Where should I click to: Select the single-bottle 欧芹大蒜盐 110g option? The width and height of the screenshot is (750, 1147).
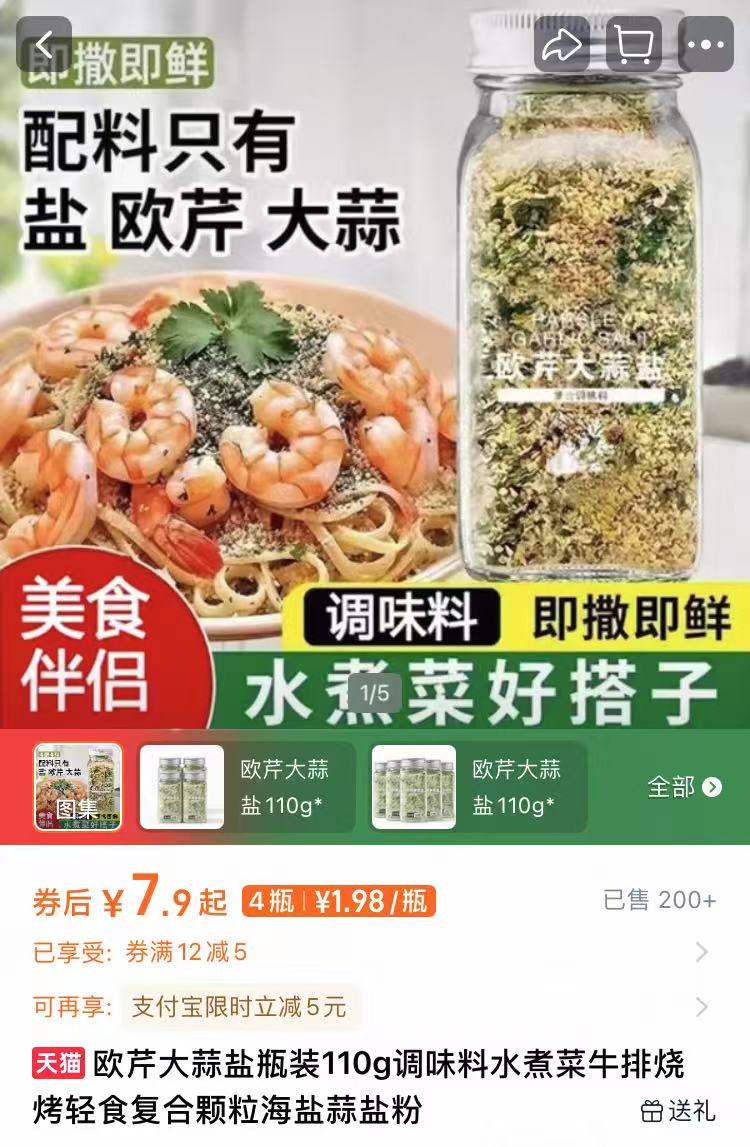[247, 787]
